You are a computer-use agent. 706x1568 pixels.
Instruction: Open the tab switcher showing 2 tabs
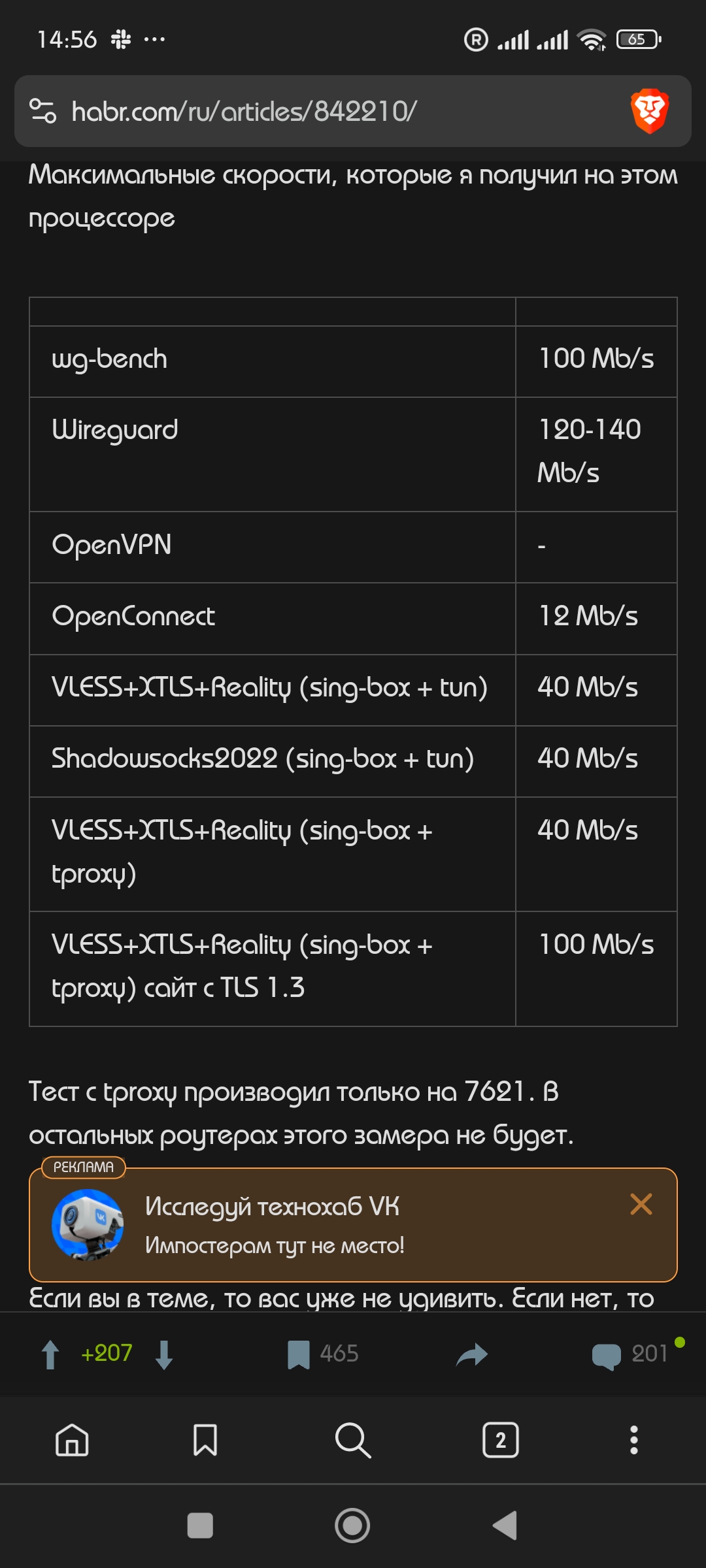click(501, 1440)
